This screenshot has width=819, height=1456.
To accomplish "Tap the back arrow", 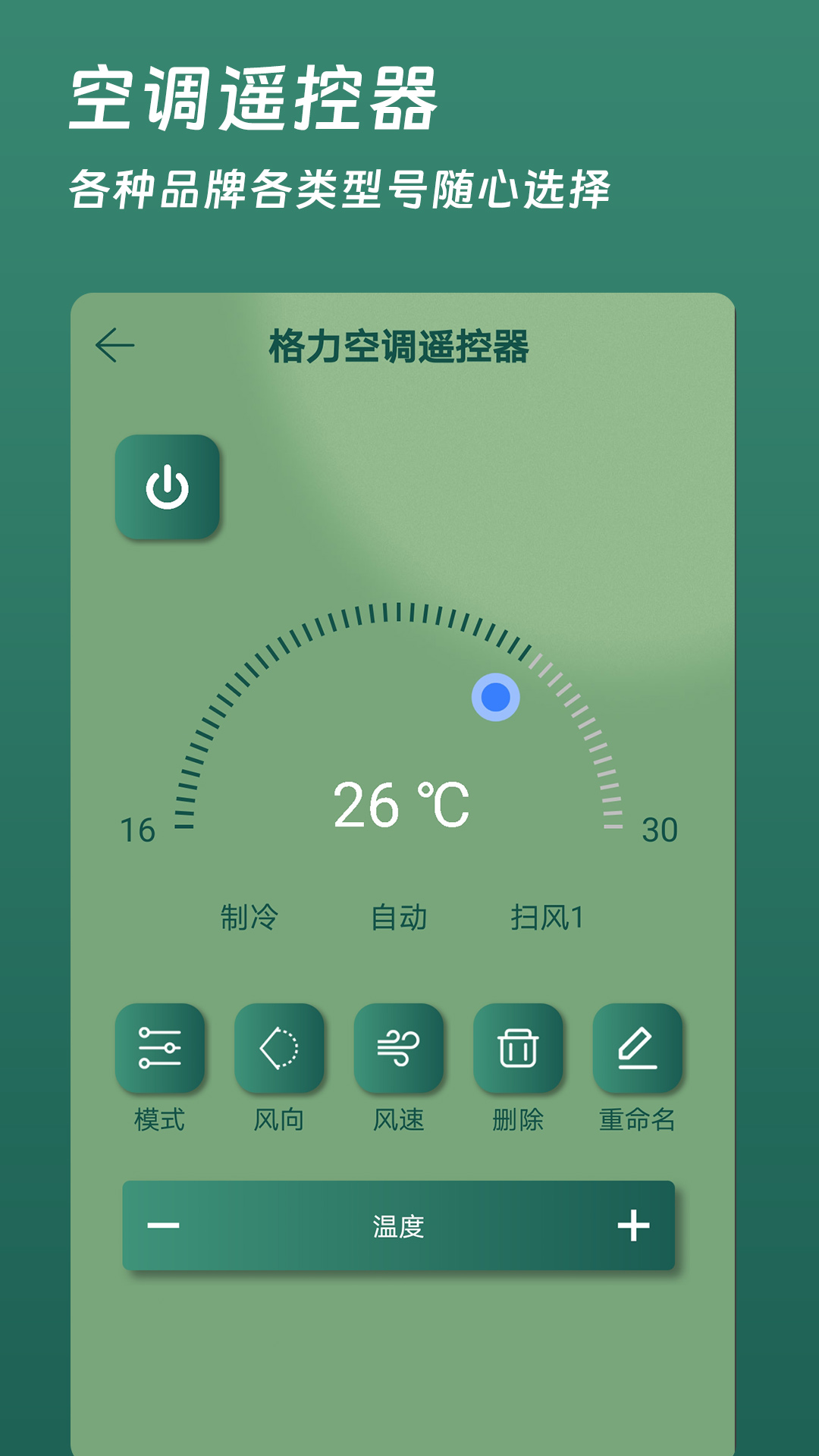I will [x=115, y=345].
